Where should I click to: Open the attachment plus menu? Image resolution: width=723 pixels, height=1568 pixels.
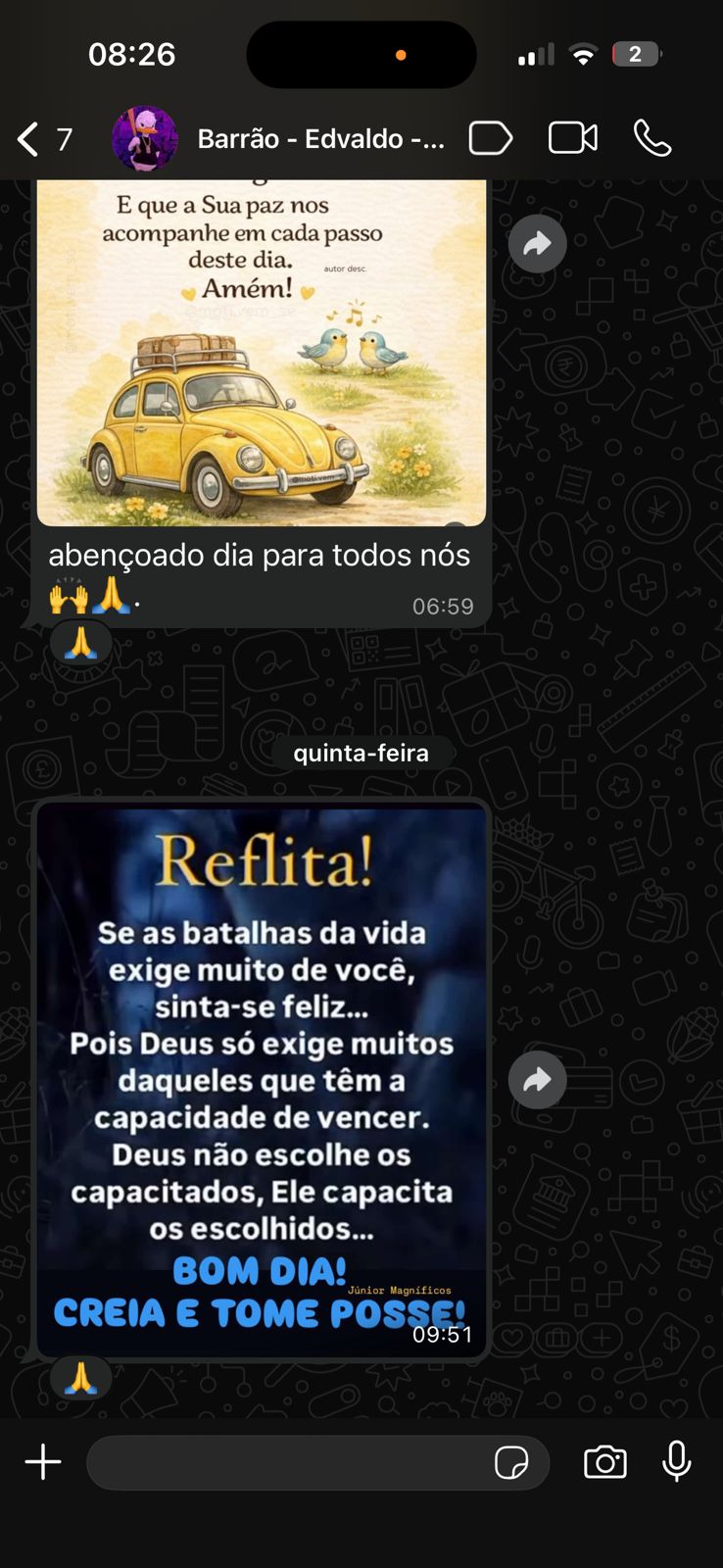(x=43, y=1462)
